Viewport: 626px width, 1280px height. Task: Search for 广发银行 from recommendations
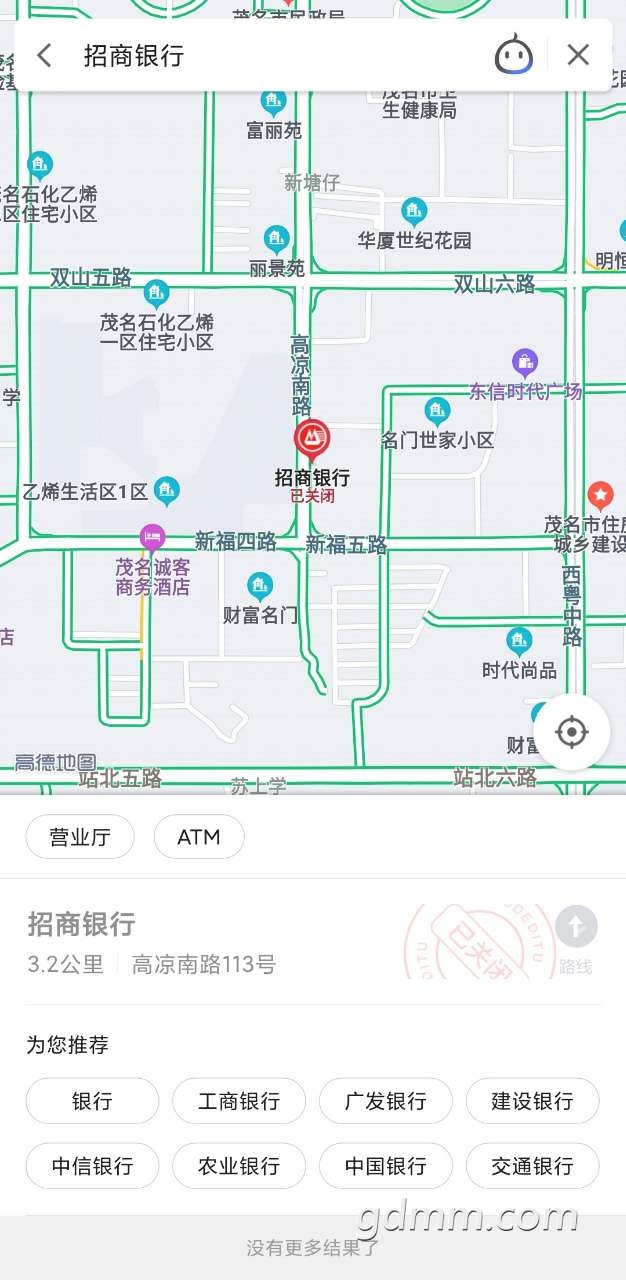[x=386, y=1101]
